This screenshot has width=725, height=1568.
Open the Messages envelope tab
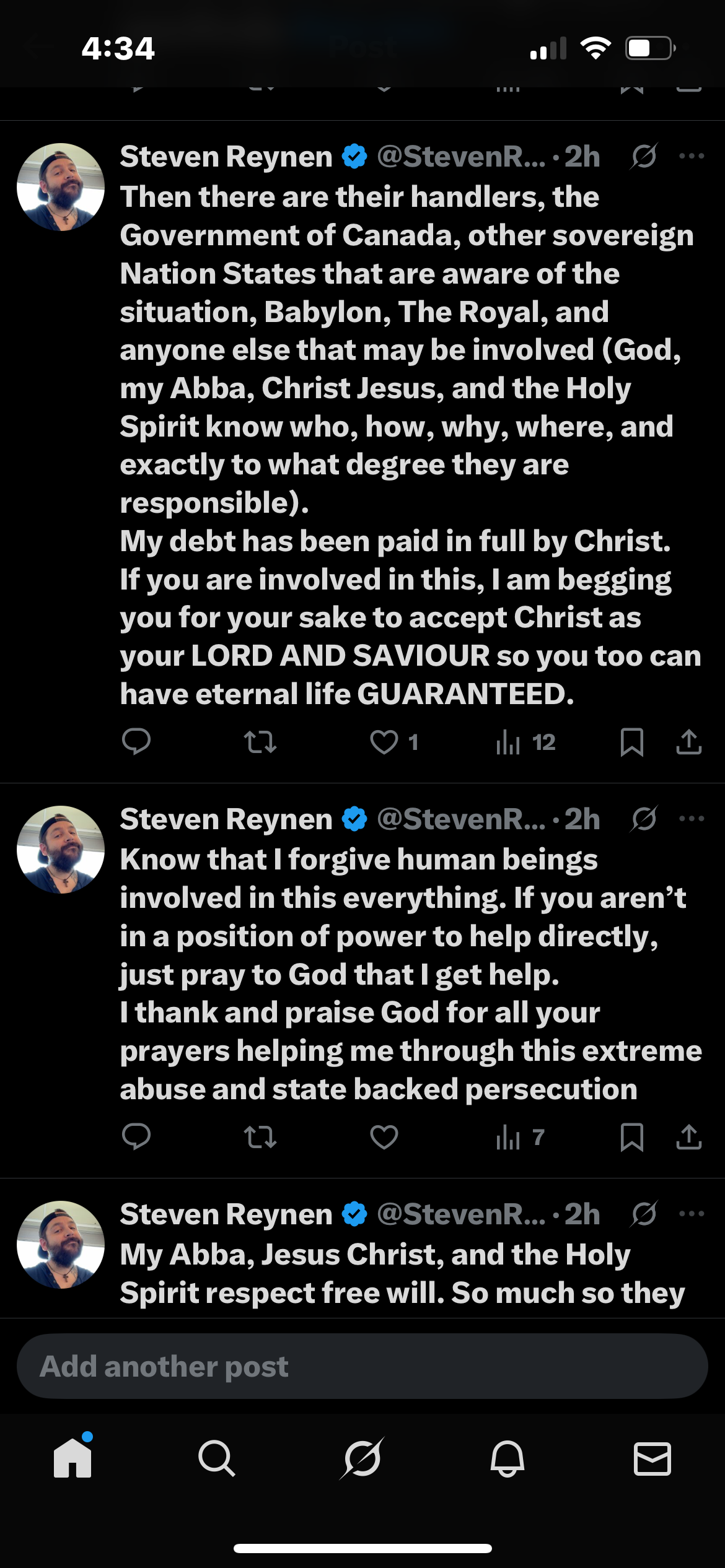(x=652, y=1458)
